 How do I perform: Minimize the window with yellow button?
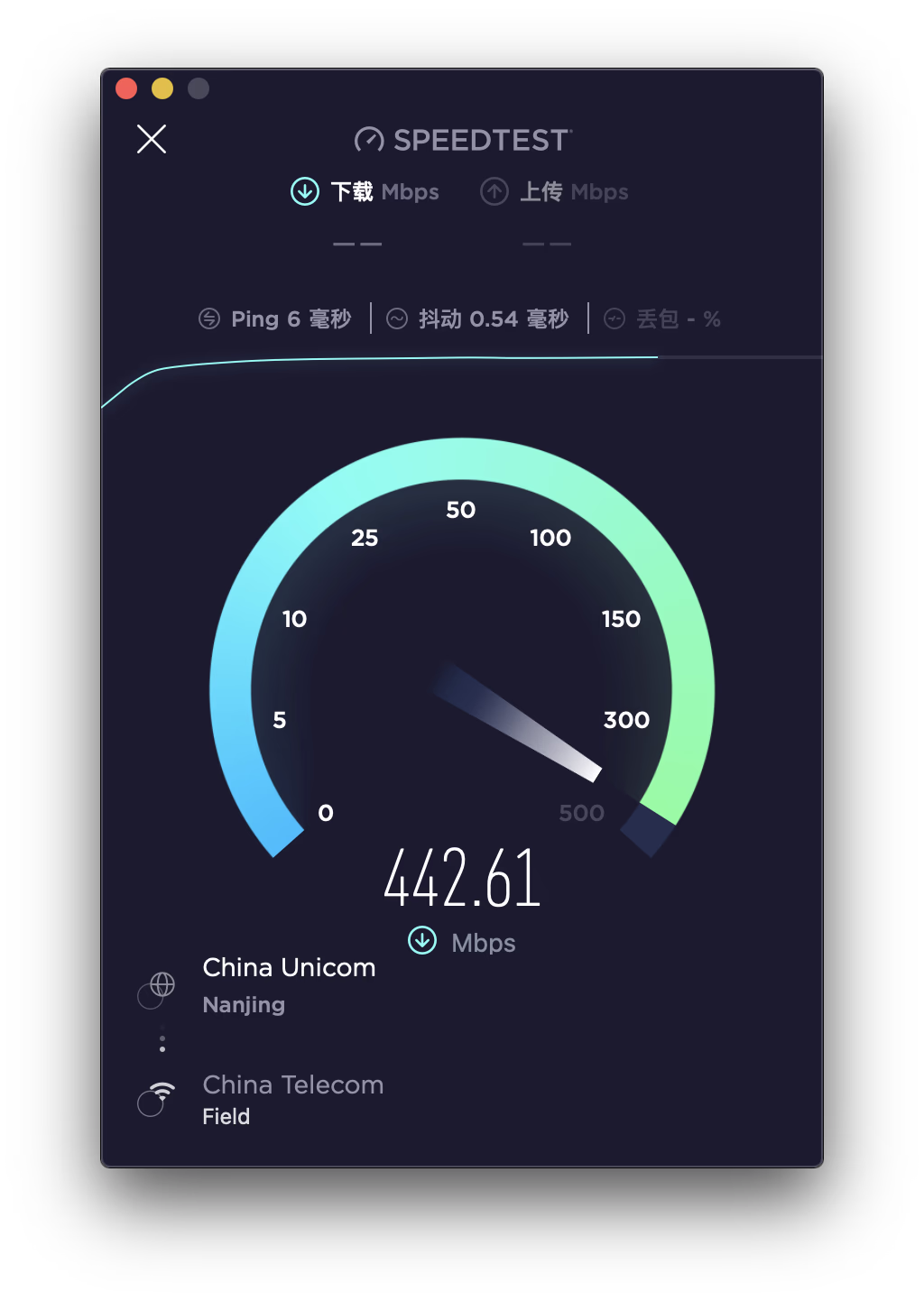click(x=162, y=88)
